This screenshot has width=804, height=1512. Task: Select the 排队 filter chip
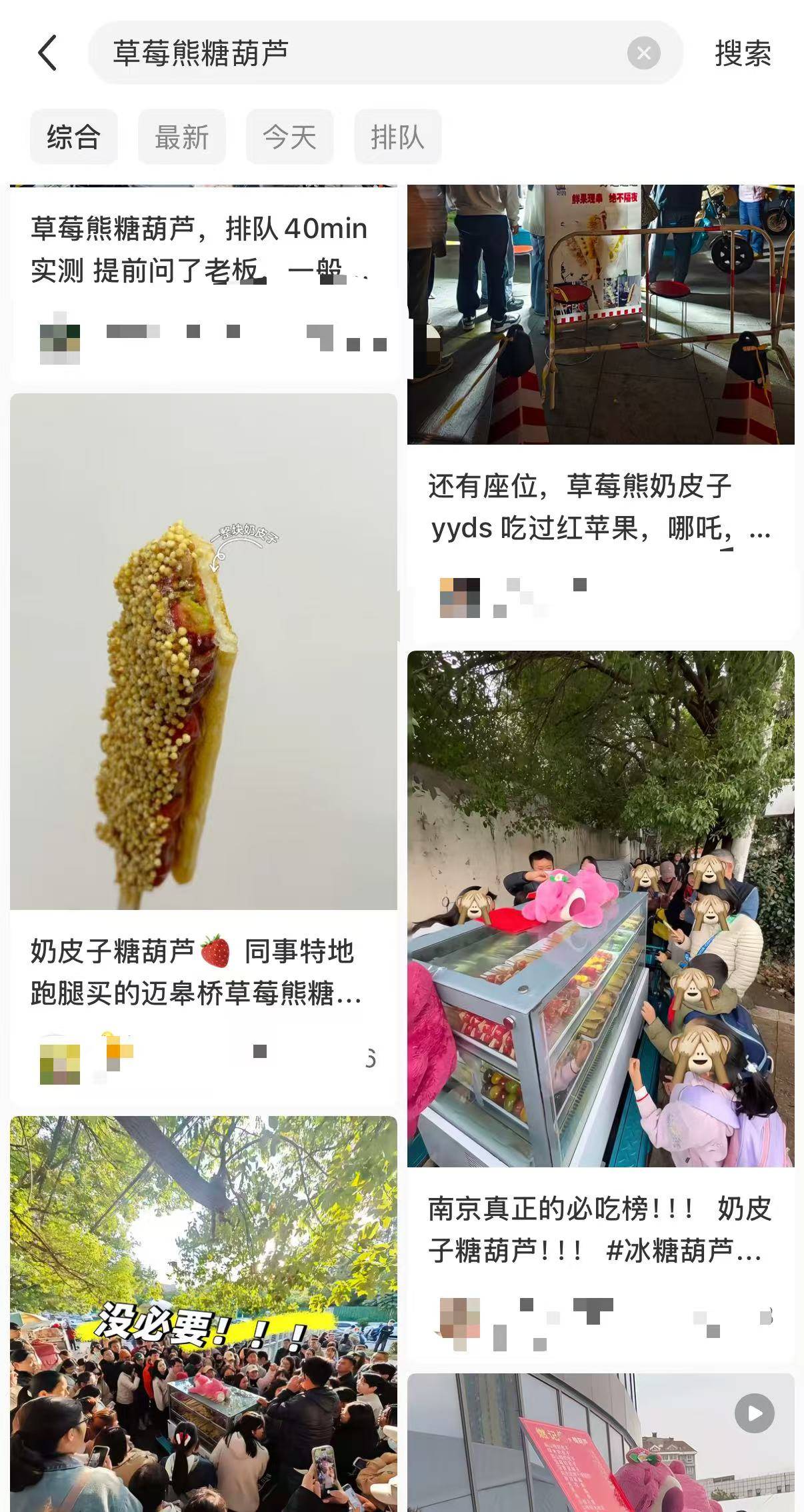(397, 137)
